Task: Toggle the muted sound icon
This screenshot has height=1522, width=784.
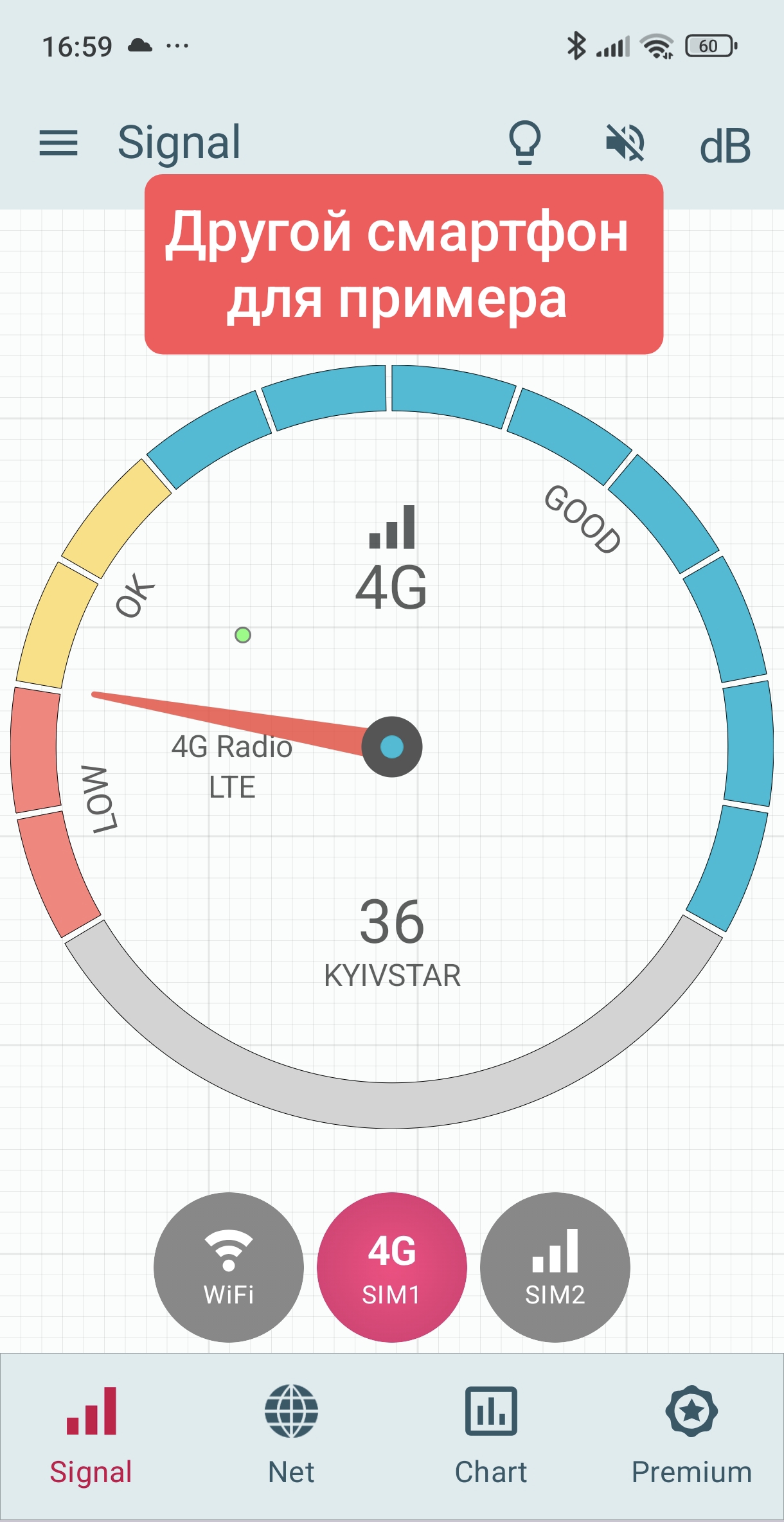Action: (x=625, y=143)
